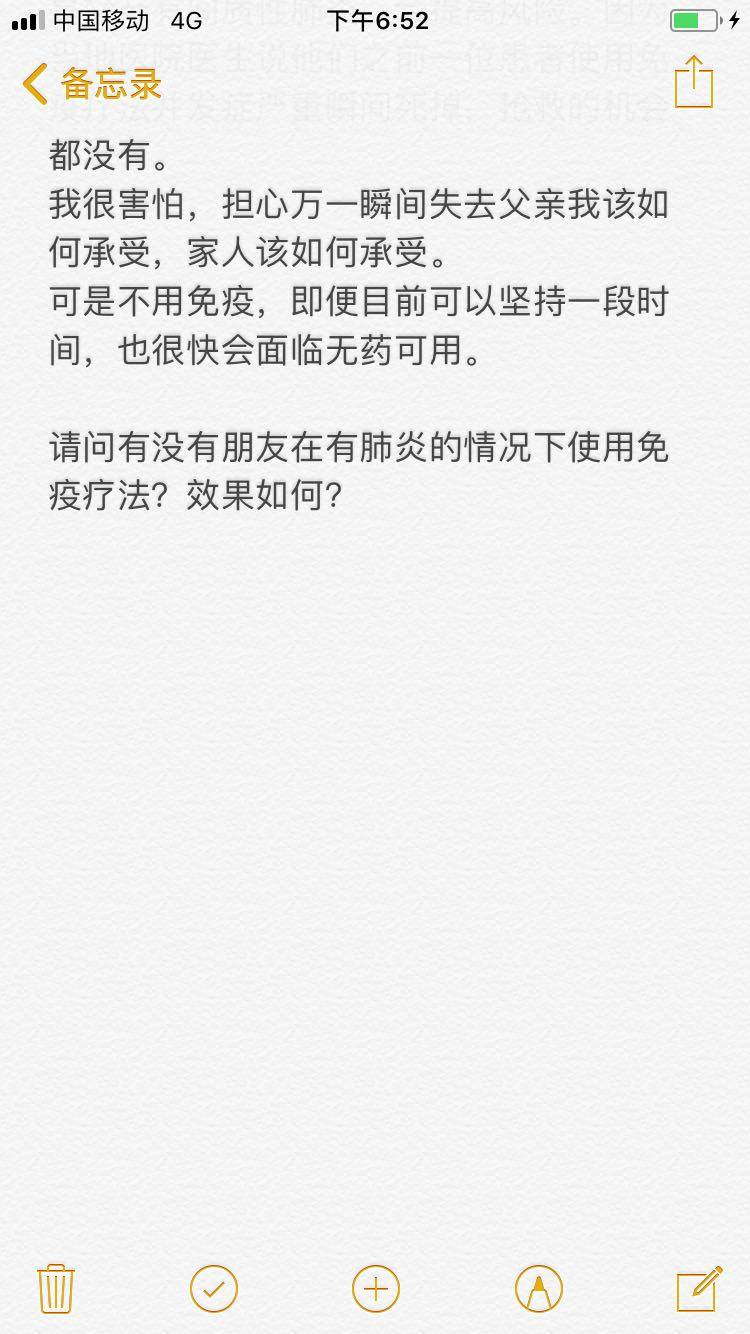Screen dimensions: 750x1334
Task: Share this note
Action: [693, 82]
